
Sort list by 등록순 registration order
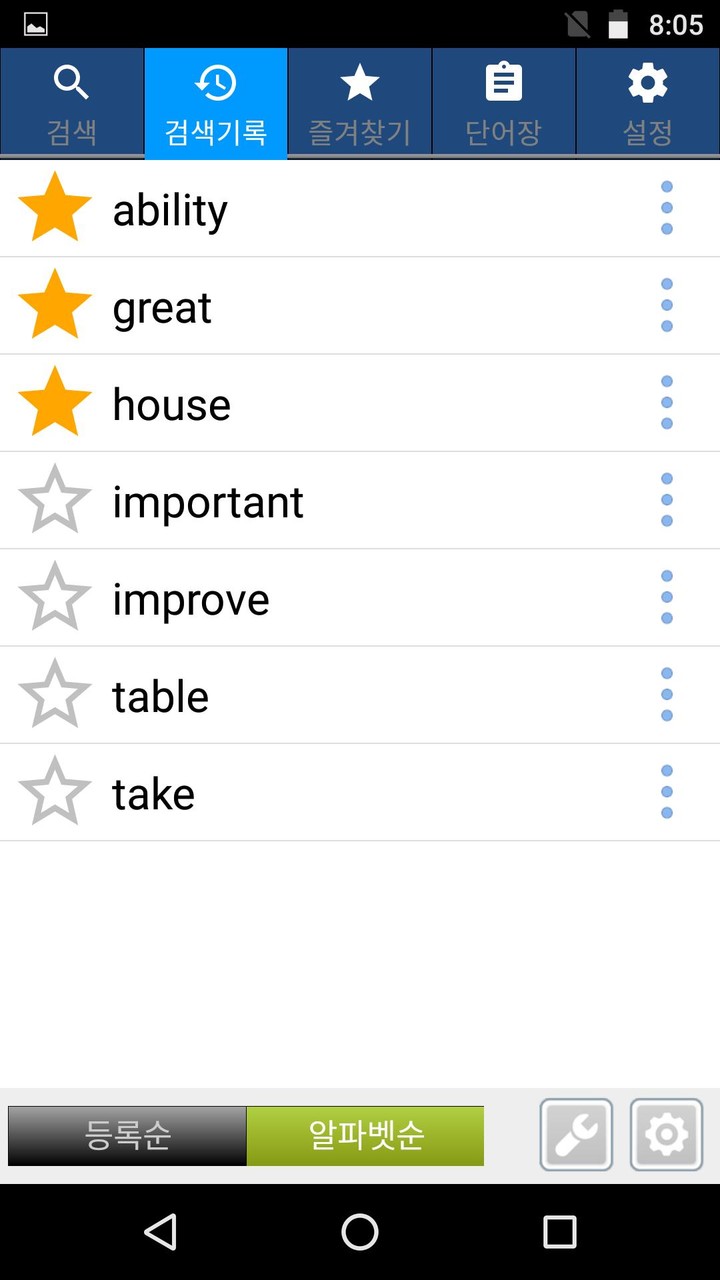127,1135
